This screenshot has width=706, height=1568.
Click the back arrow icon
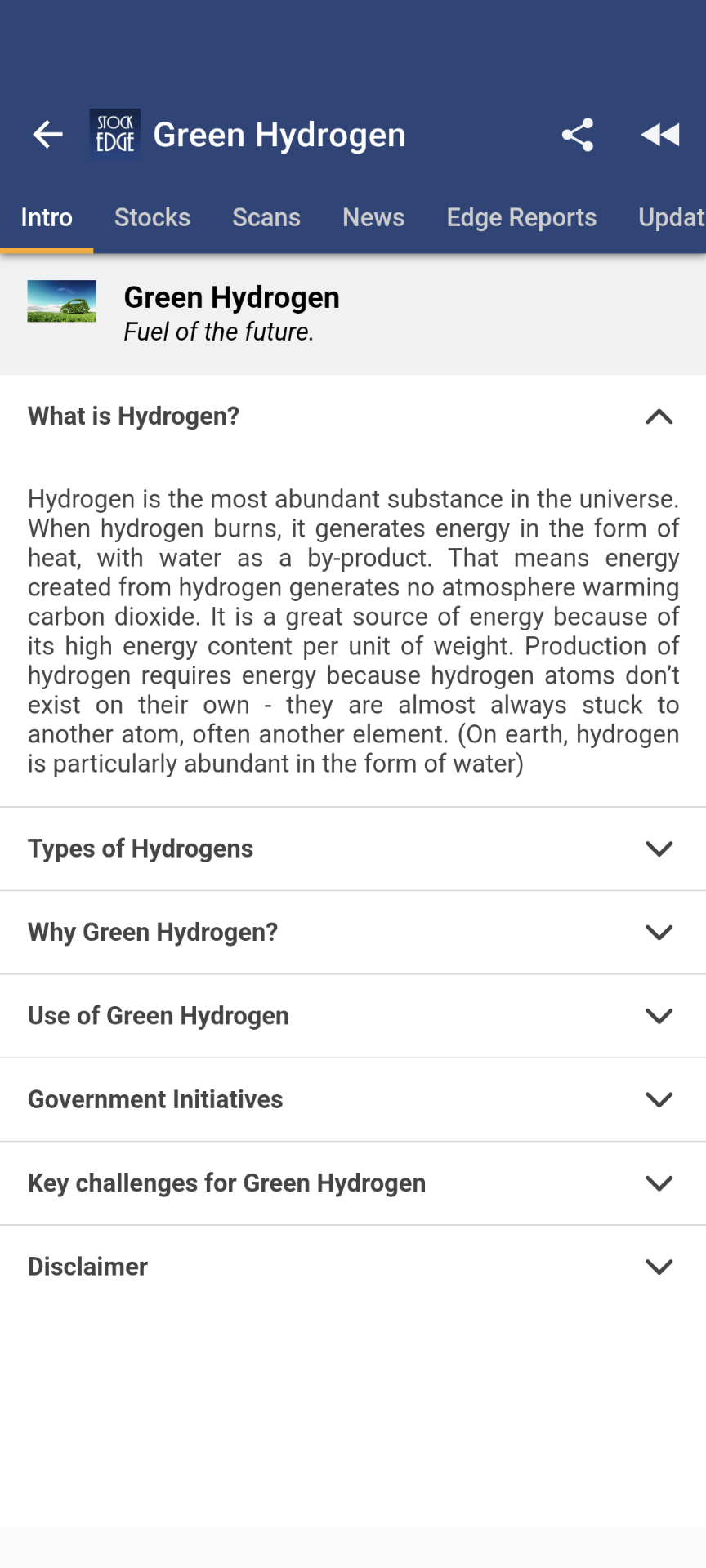click(47, 135)
